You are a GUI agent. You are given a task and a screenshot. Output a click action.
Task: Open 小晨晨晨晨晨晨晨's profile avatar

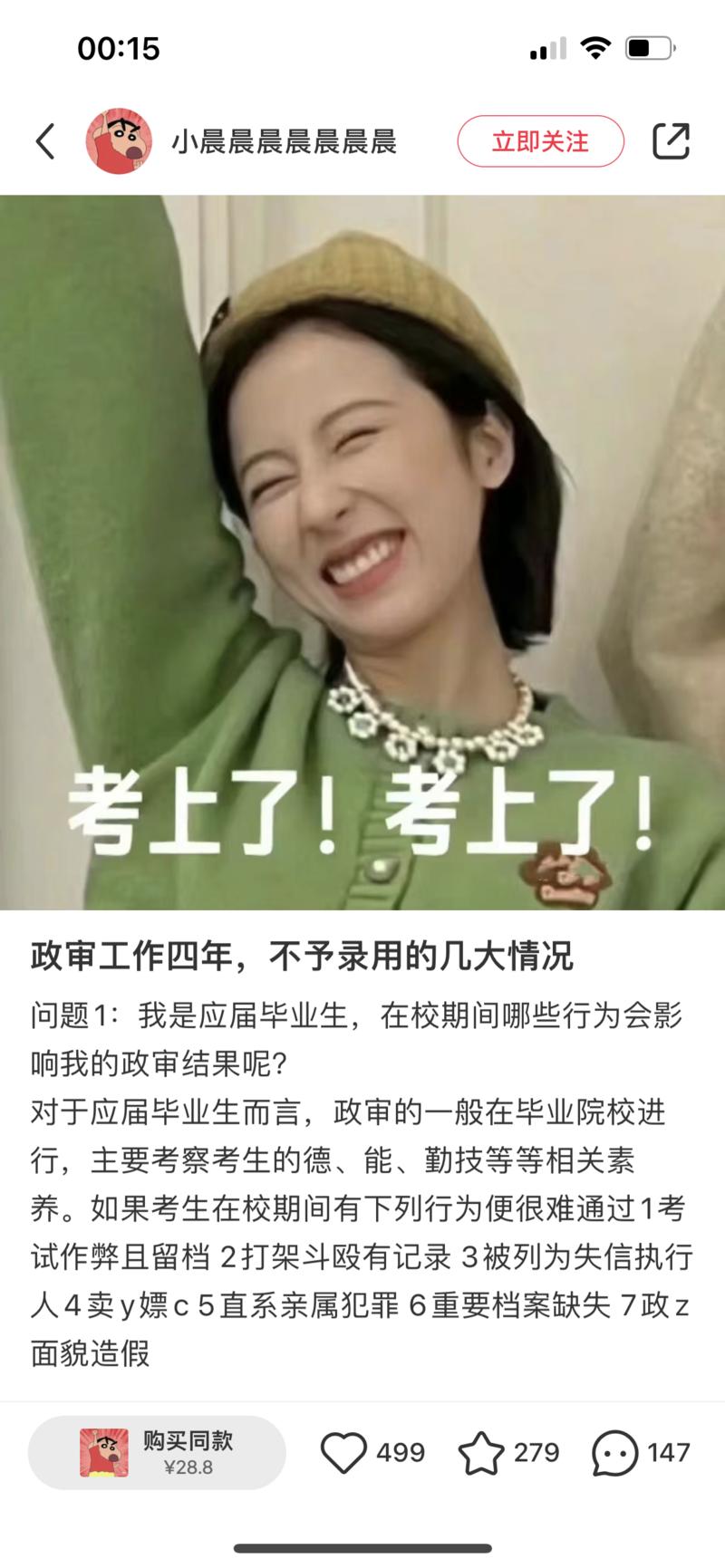(119, 141)
